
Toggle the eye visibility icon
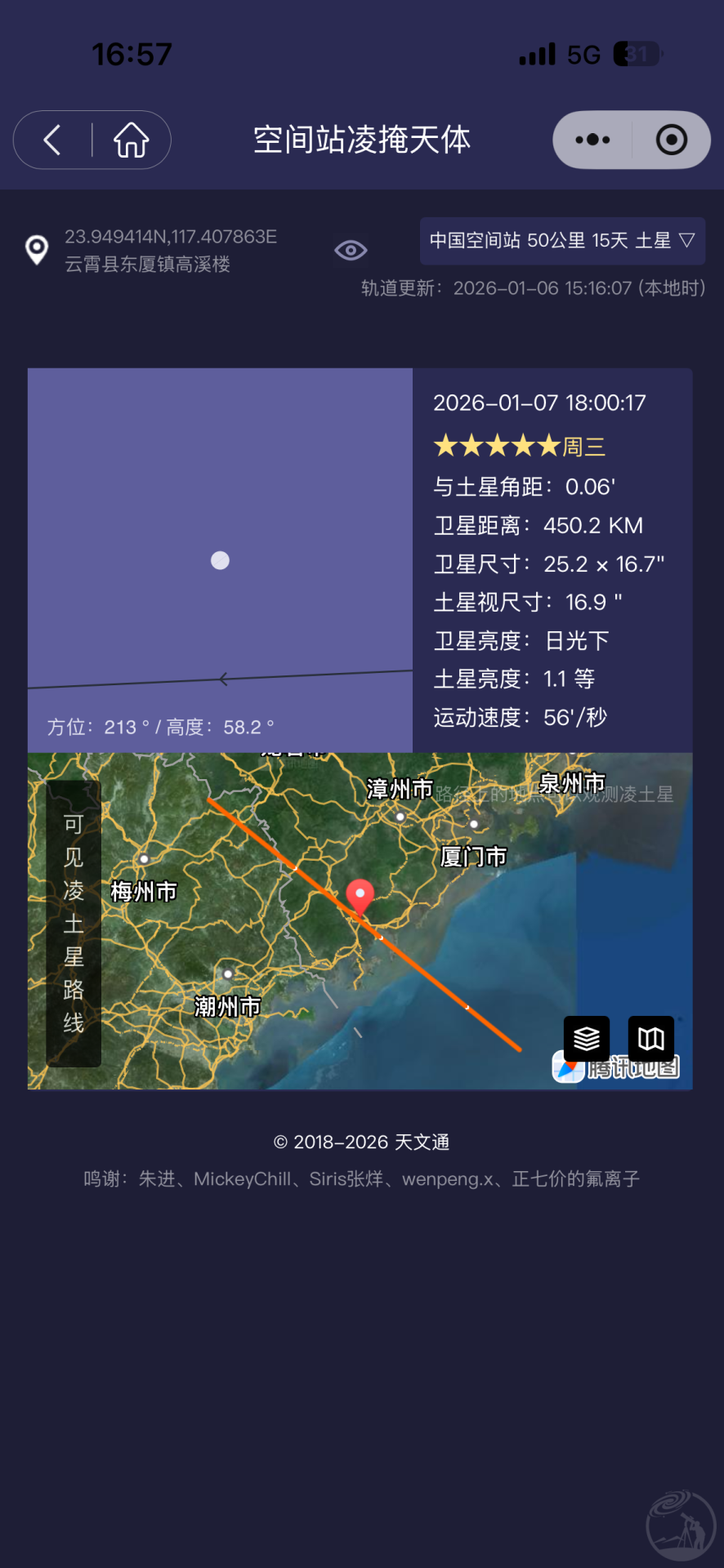[351, 250]
